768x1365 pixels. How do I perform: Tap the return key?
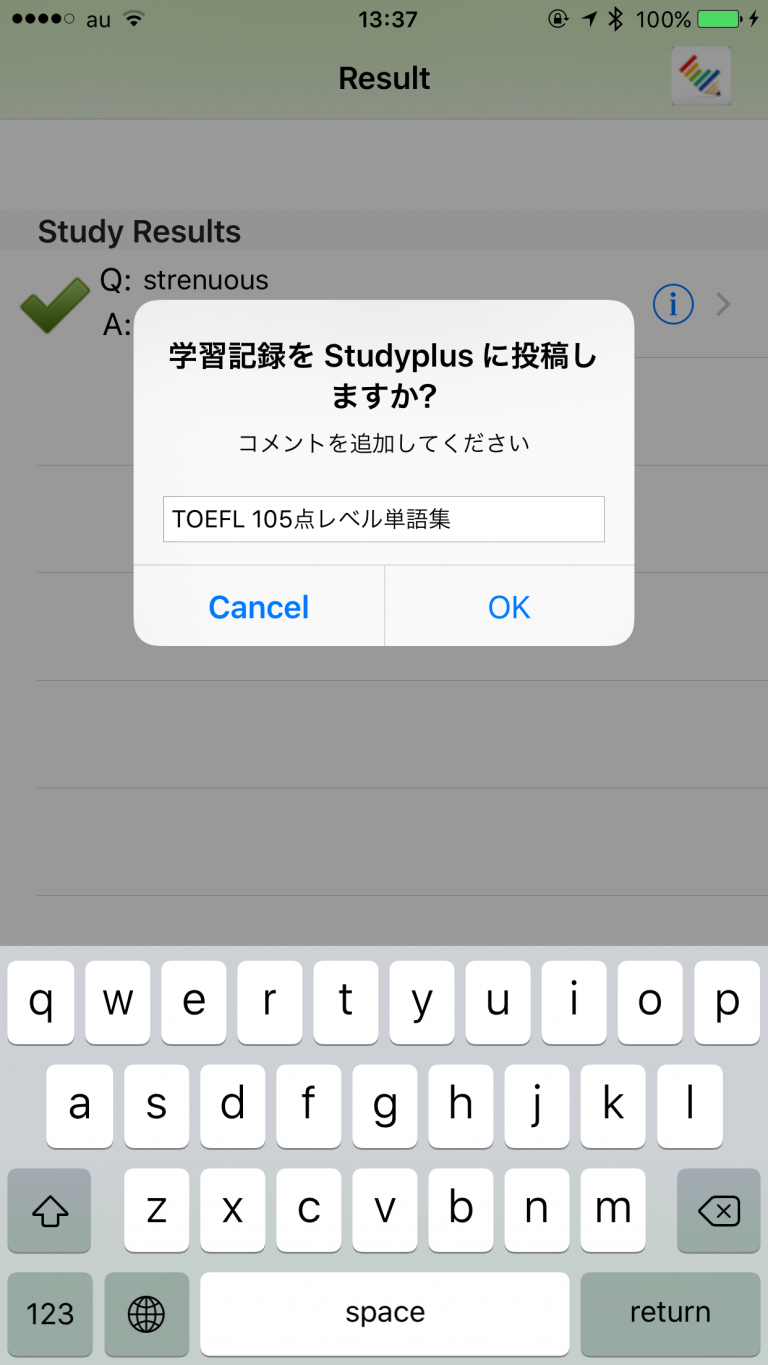[x=670, y=1313]
